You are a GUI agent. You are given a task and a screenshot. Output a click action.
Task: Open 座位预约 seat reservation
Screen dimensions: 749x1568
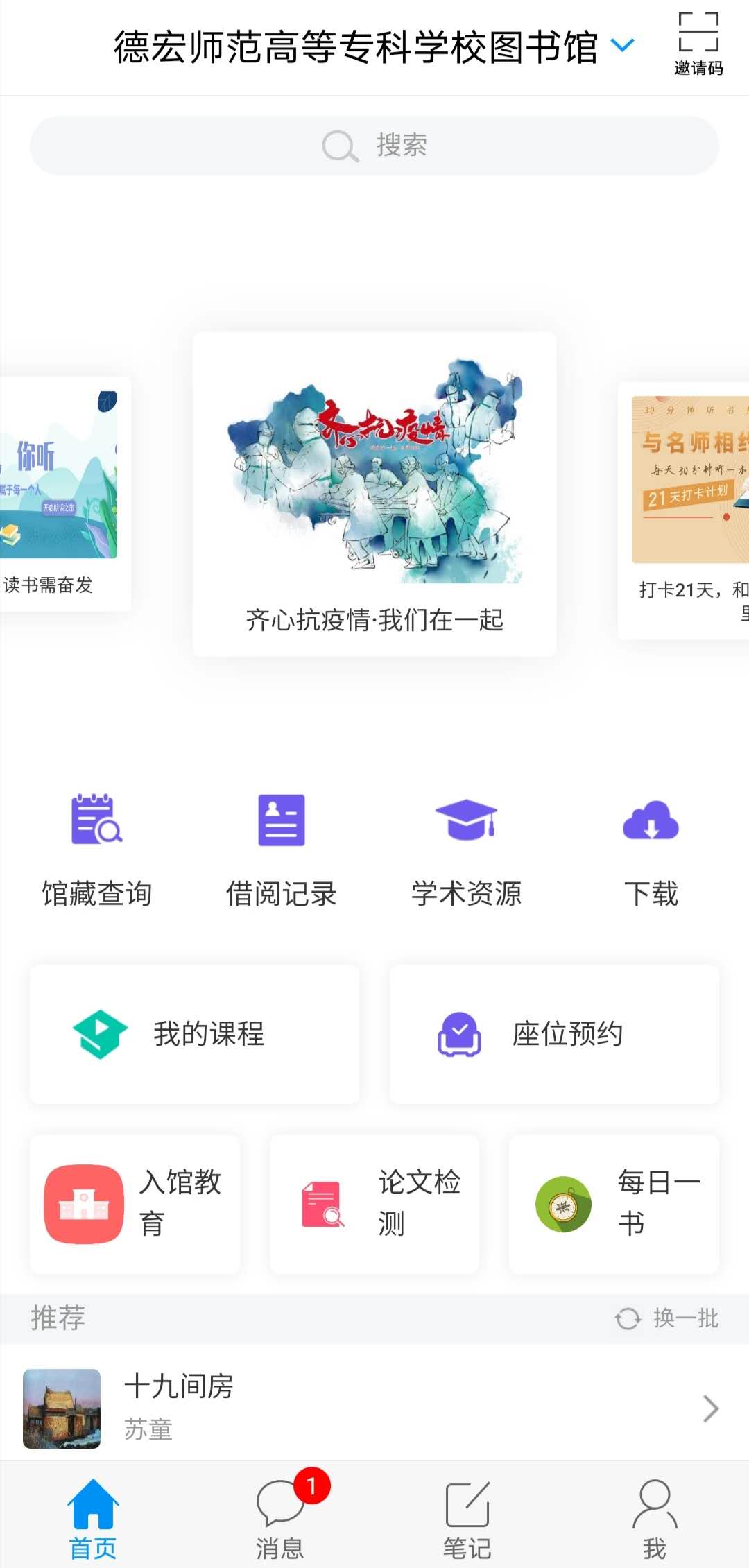coord(554,1034)
